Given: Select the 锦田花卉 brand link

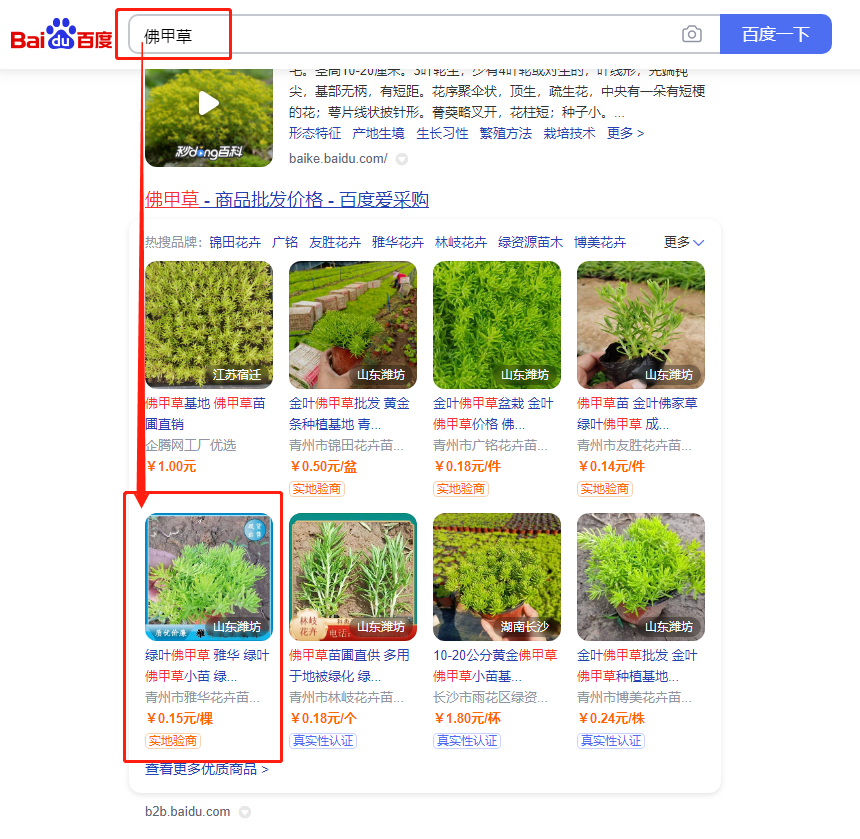Looking at the screenshot, I should tap(235, 242).
